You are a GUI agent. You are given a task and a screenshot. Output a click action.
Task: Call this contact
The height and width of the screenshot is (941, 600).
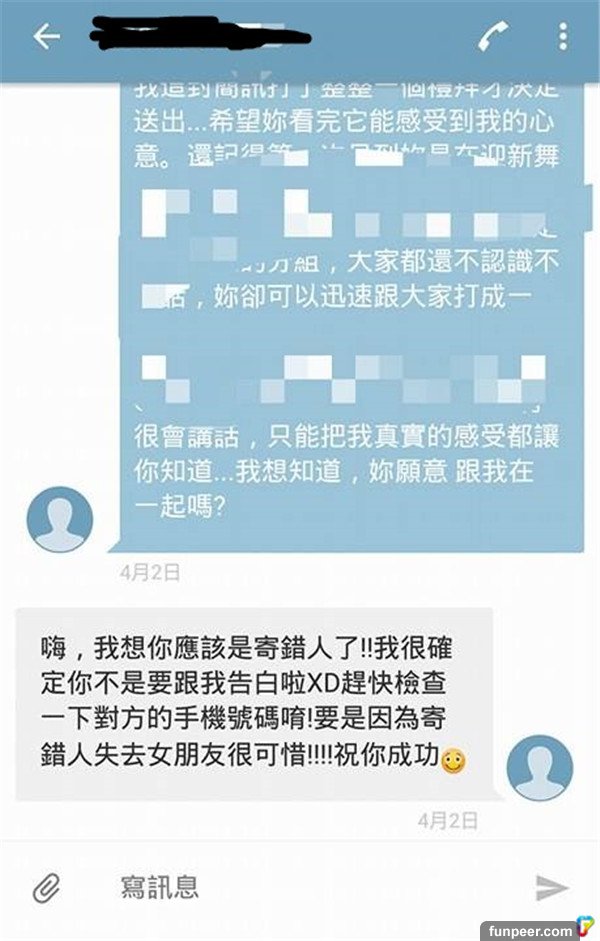pyautogui.click(x=493, y=37)
